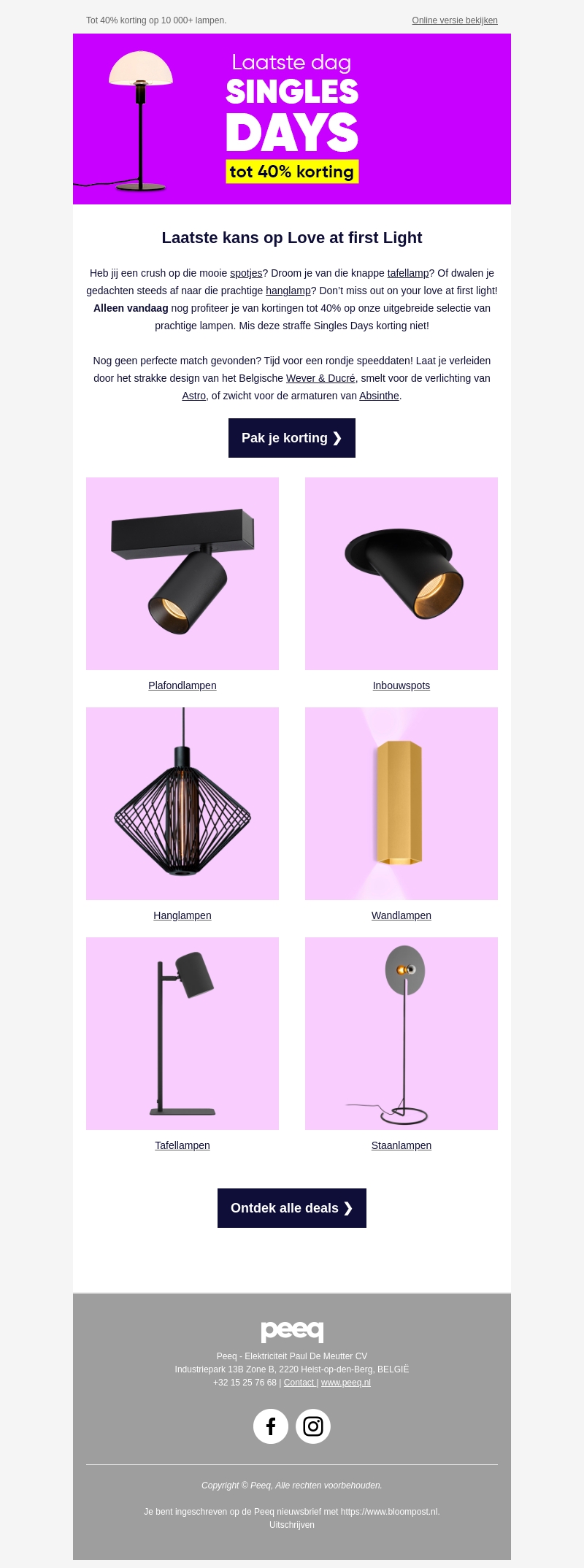Open the Hanglampen pendant lamp tile
The width and height of the screenshot is (584, 1568).
coord(182,804)
